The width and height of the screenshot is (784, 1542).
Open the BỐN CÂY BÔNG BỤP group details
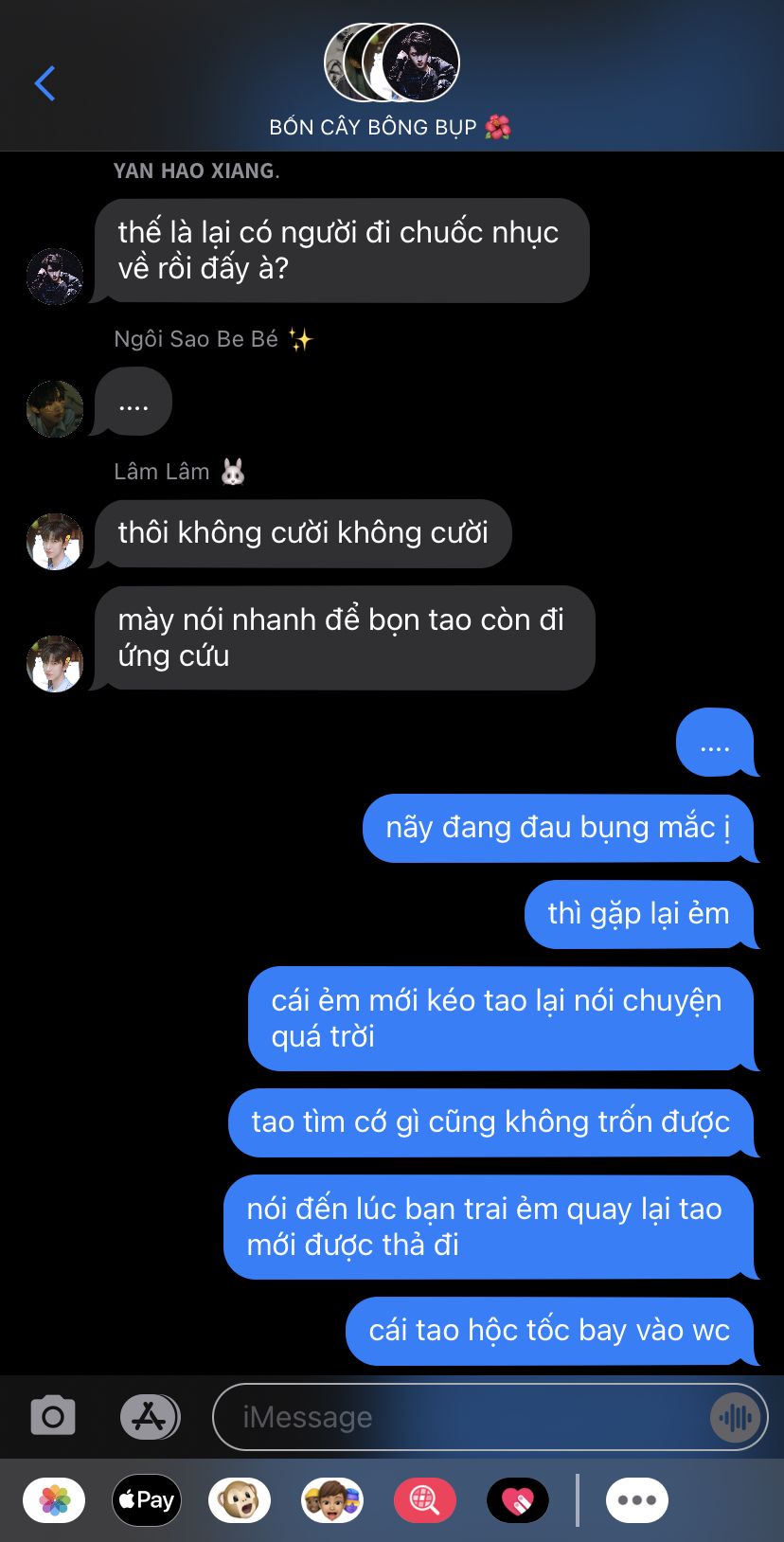coord(391,82)
